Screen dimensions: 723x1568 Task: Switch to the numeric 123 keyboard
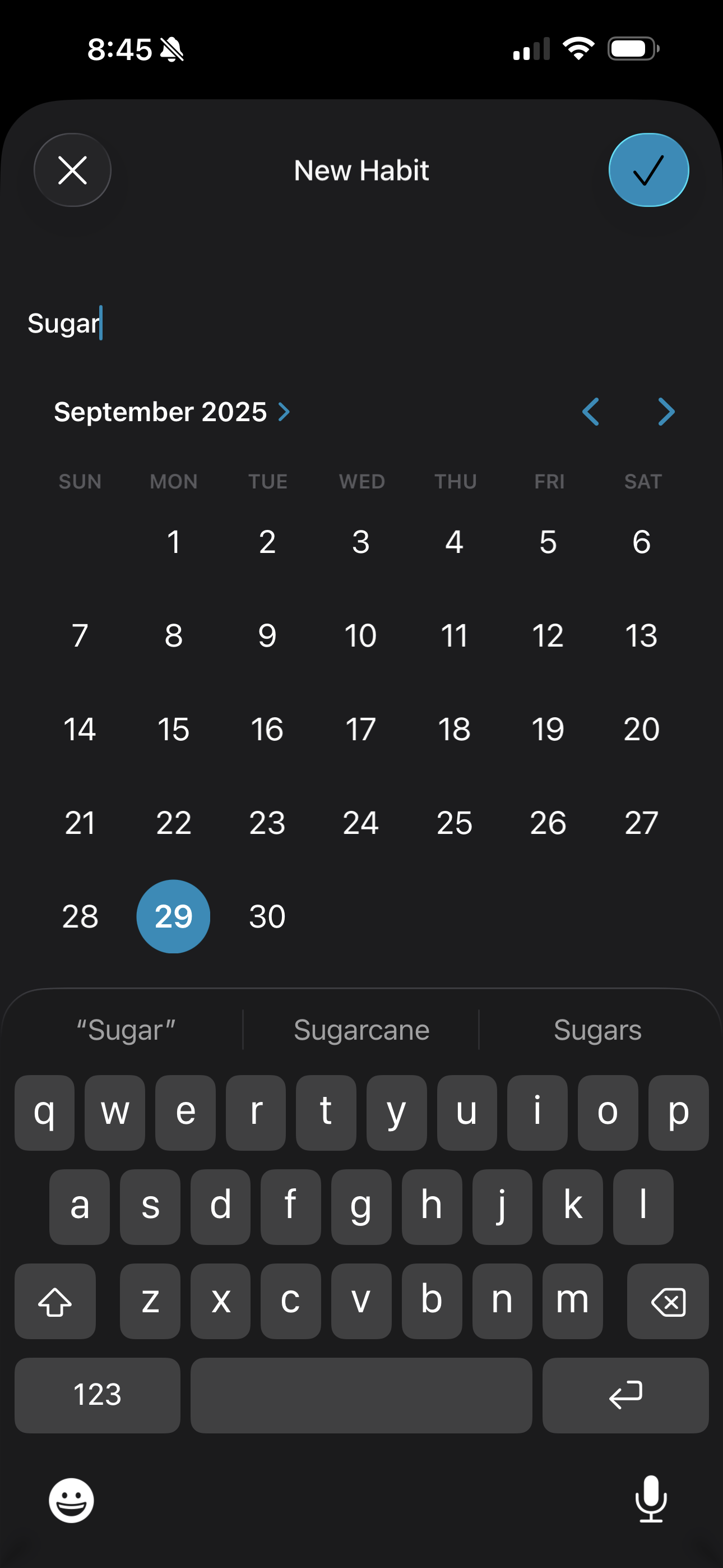97,1395
